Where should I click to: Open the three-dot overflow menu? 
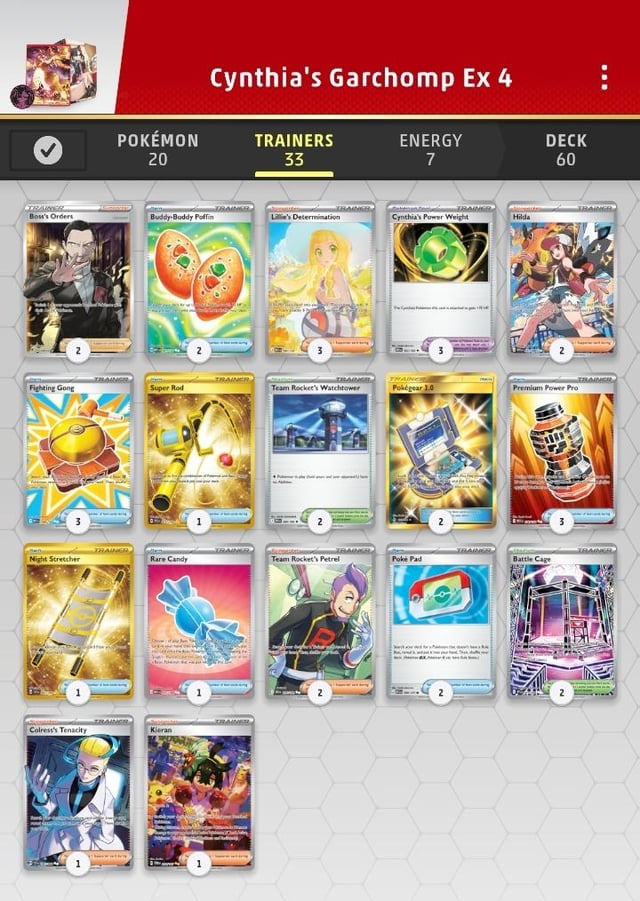(x=603, y=78)
